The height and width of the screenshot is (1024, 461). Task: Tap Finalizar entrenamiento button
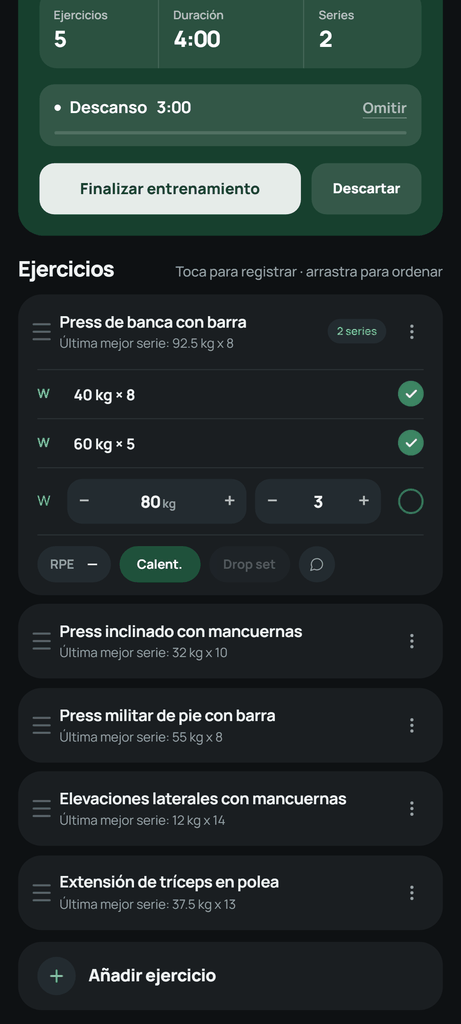pos(170,189)
